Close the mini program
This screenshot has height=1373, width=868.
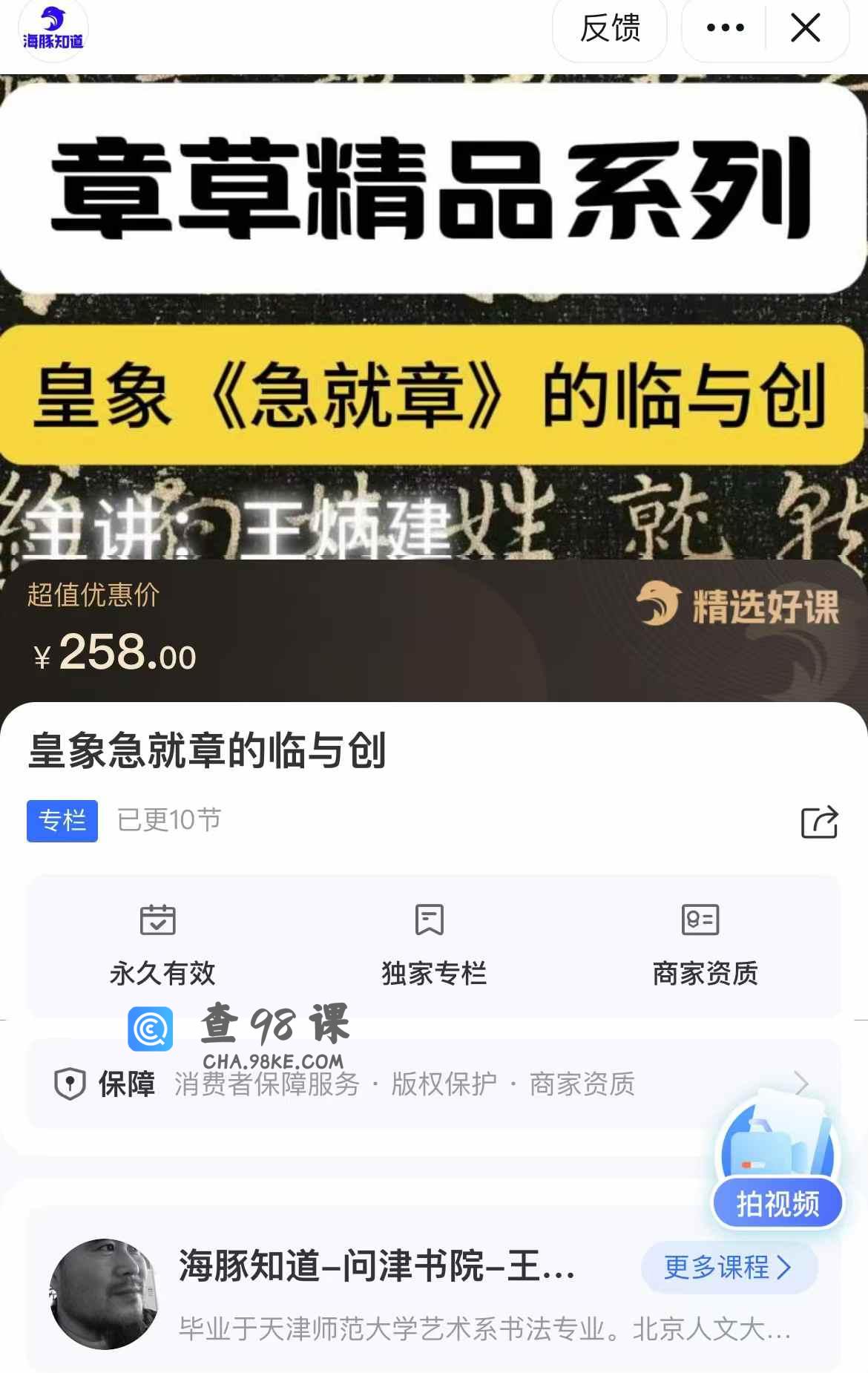[805, 29]
